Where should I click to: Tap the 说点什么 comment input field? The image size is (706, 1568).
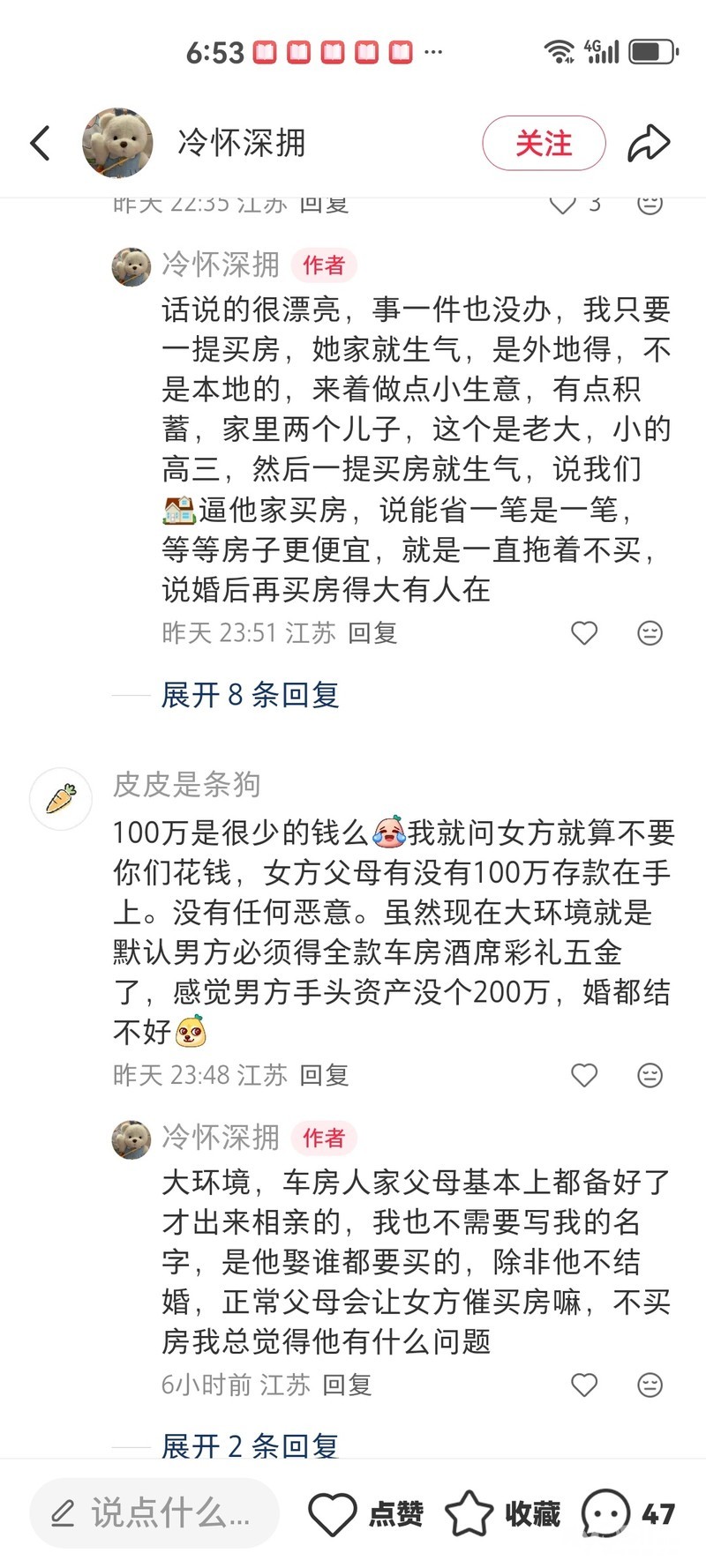point(154,1513)
